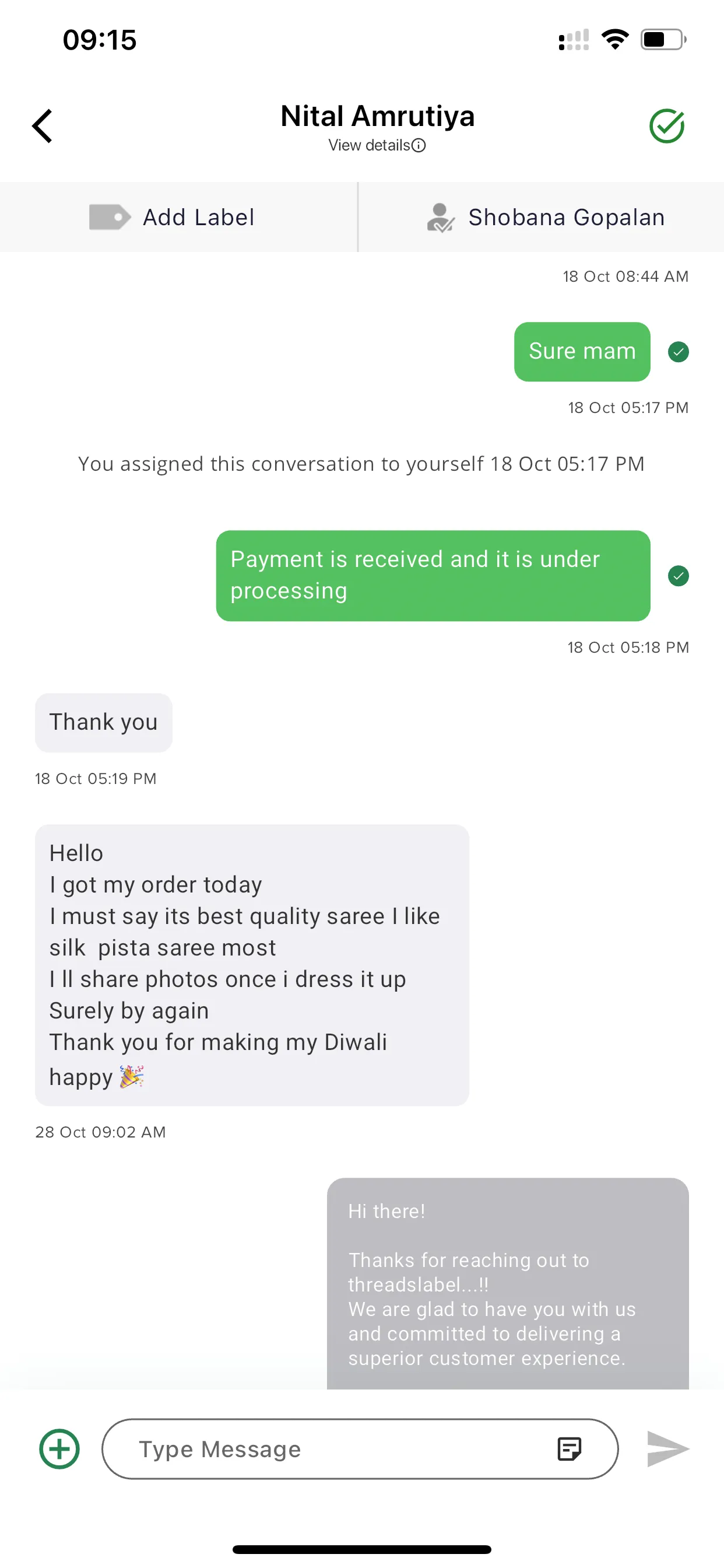Screen dimensions: 724x1568
Task: Change assignee Shobana Gopalan
Action: click(x=544, y=218)
